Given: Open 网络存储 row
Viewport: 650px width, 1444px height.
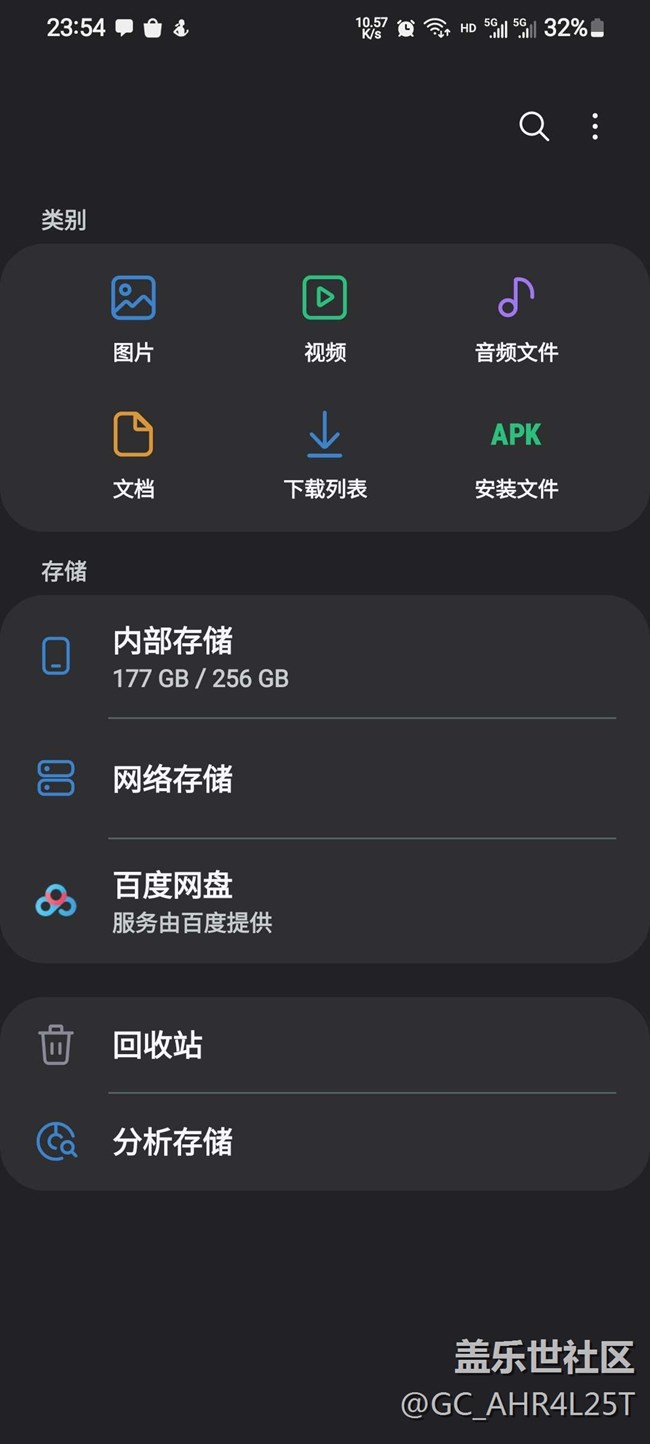Looking at the screenshot, I should (x=325, y=779).
